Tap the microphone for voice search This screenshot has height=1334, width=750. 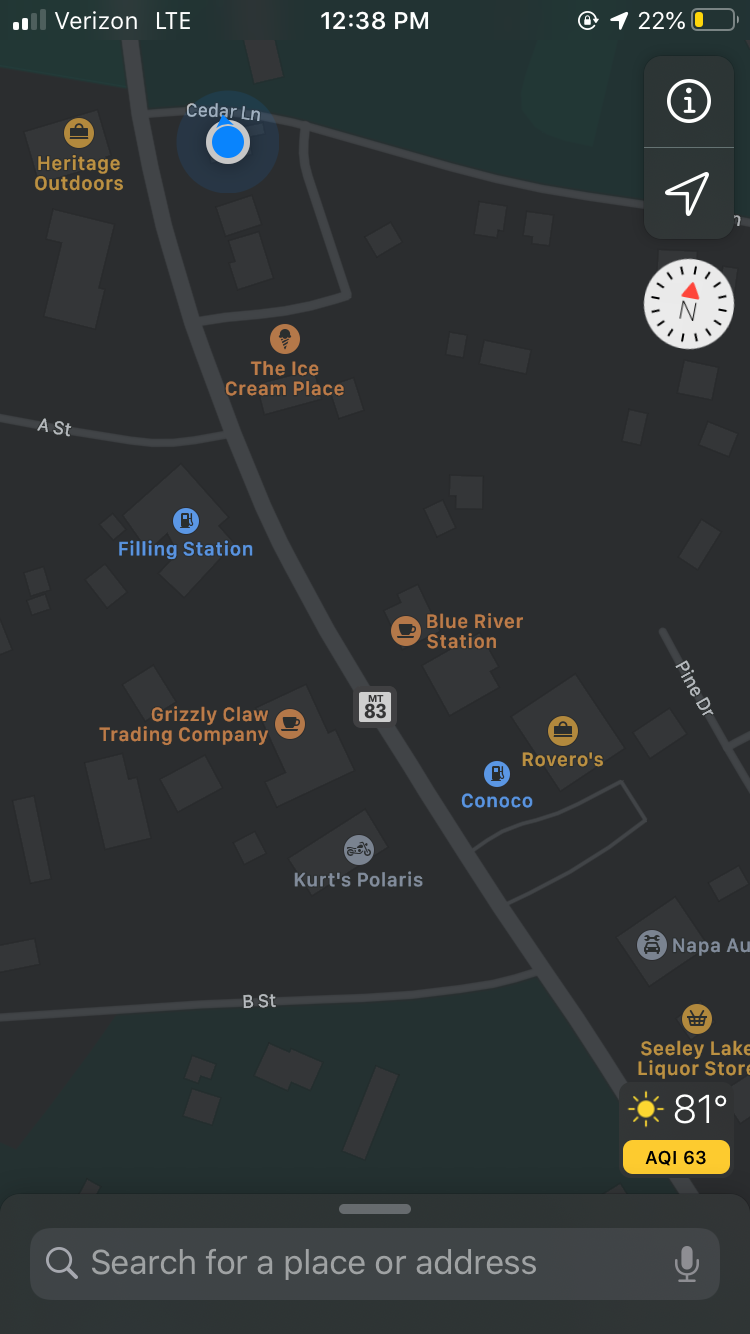pyautogui.click(x=686, y=1263)
